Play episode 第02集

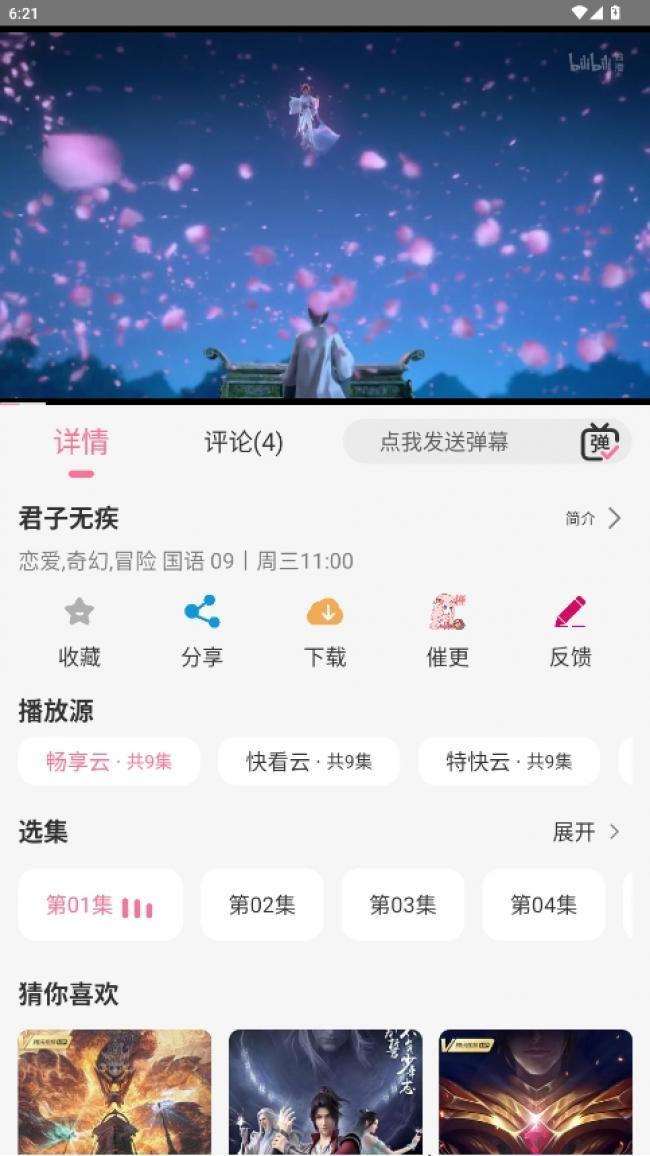262,905
